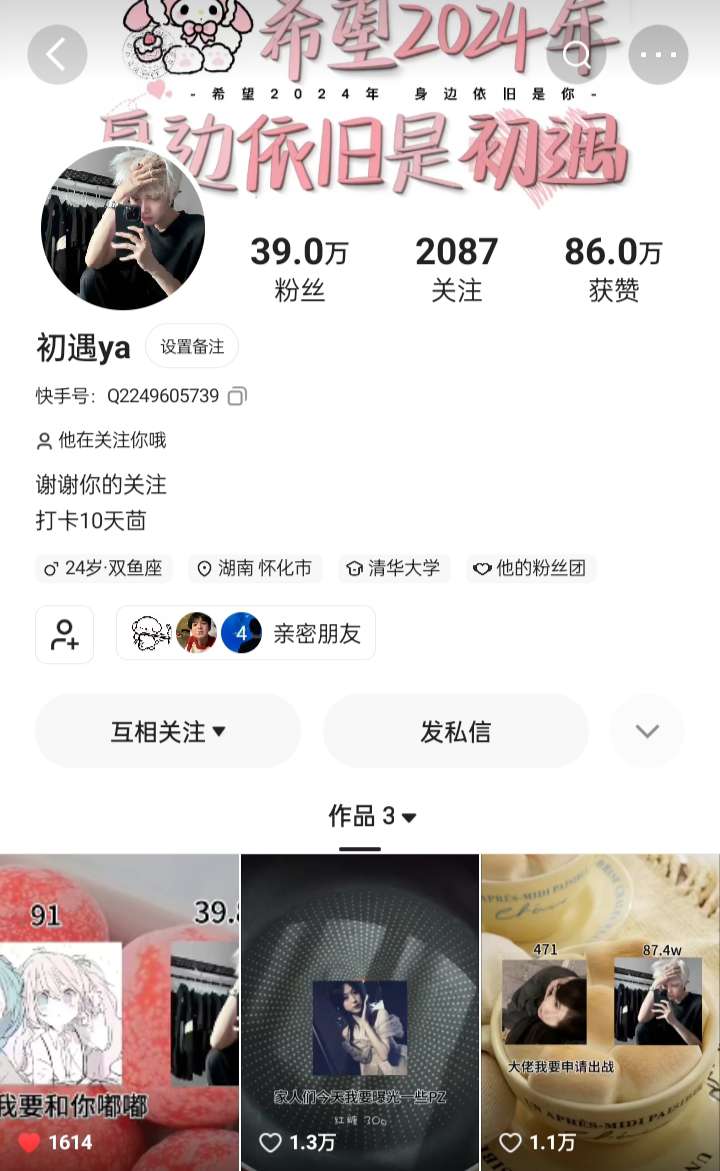Open 亲密朋友 list
The height and width of the screenshot is (1171, 720).
pyautogui.click(x=246, y=633)
